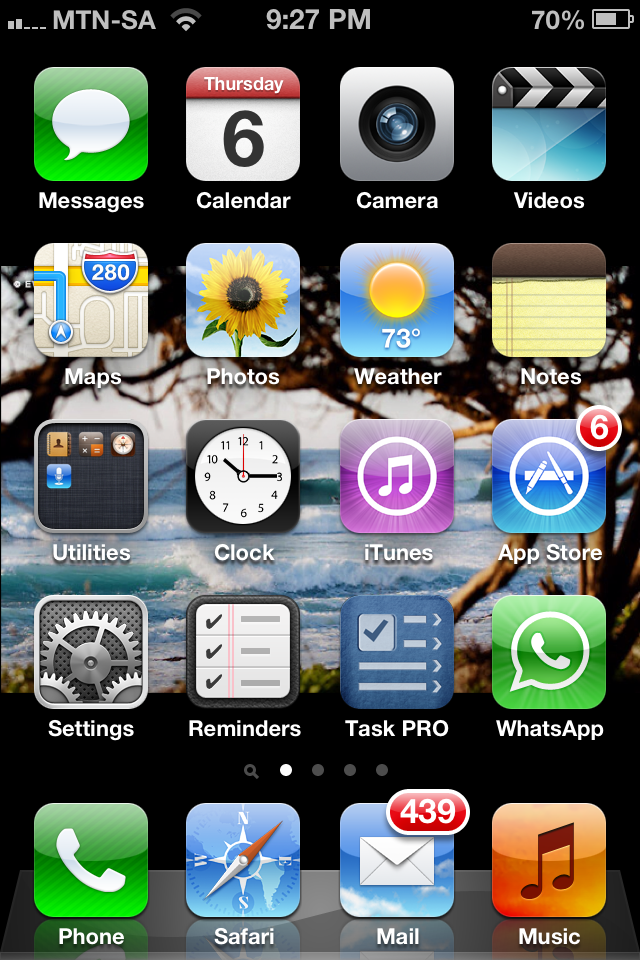
Task: Open the Videos app
Action: [549, 124]
